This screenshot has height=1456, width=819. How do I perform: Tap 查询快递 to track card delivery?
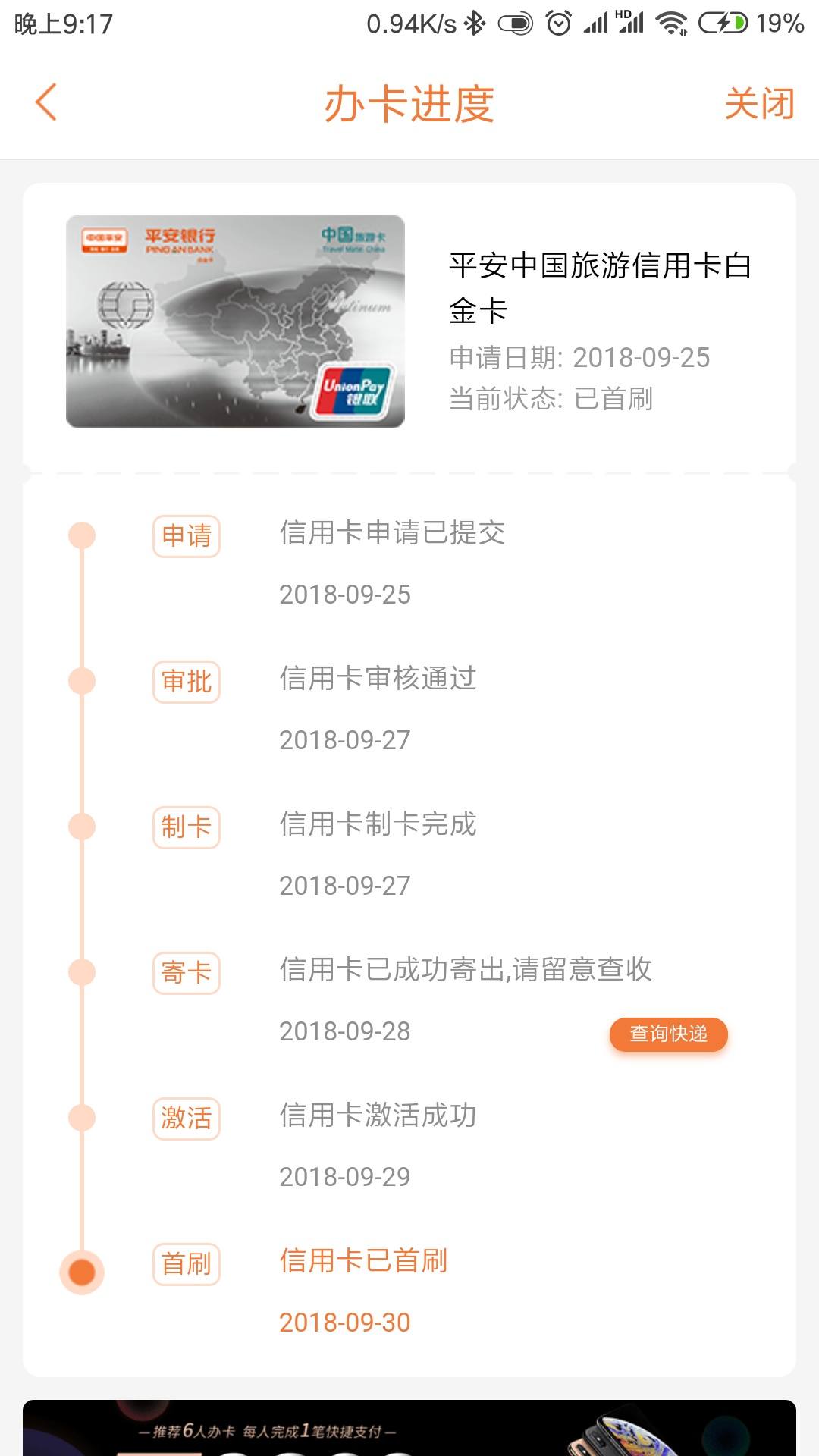click(x=668, y=1034)
